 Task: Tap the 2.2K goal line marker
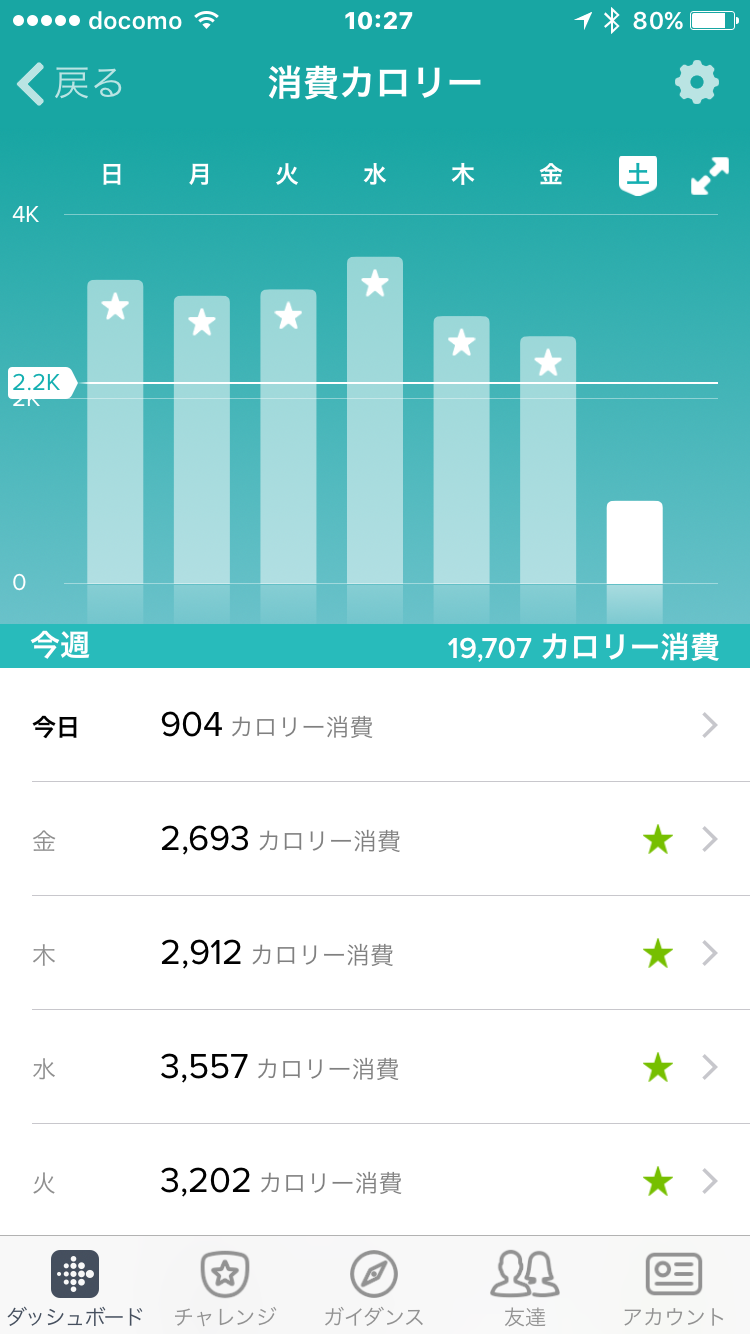click(x=38, y=382)
